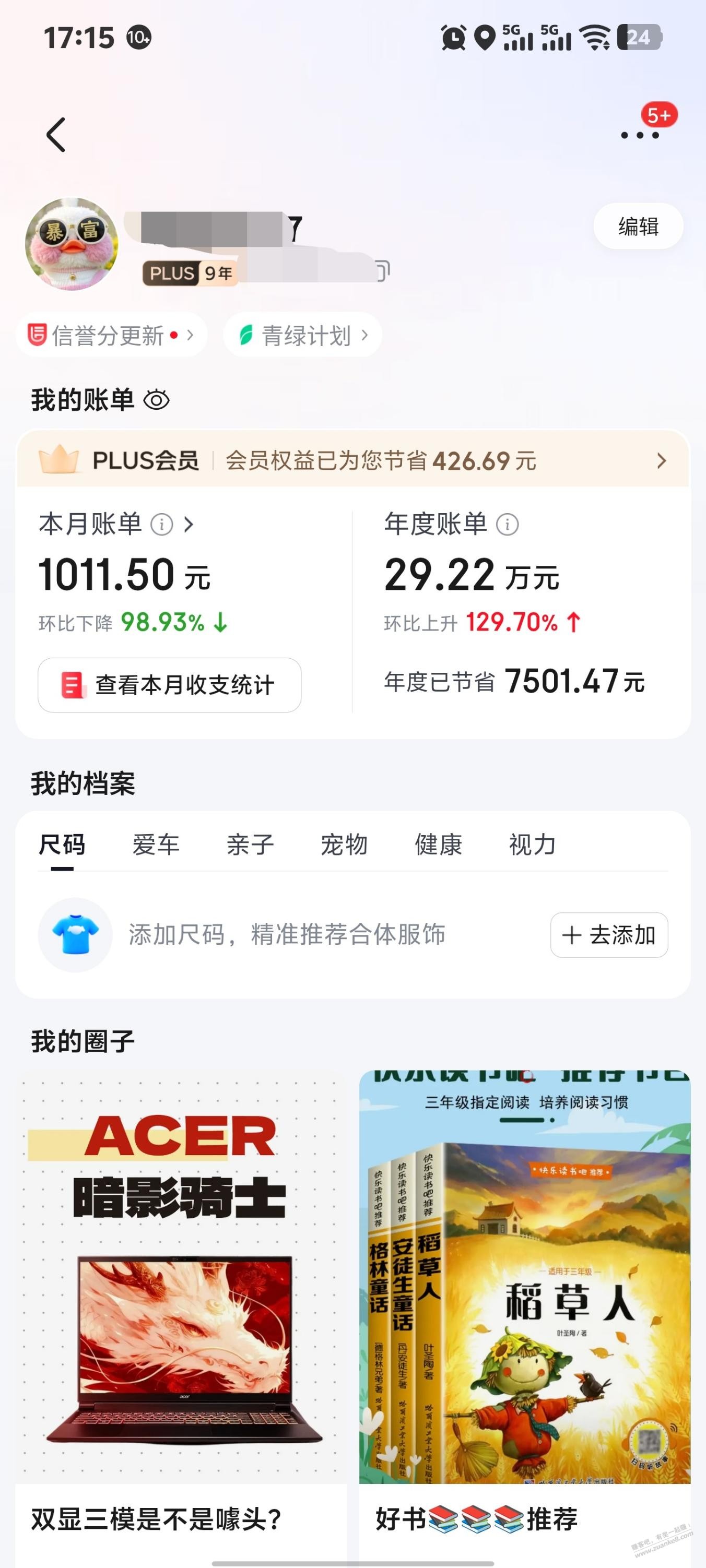
Task: Open 本月账单 details
Action: click(x=116, y=524)
